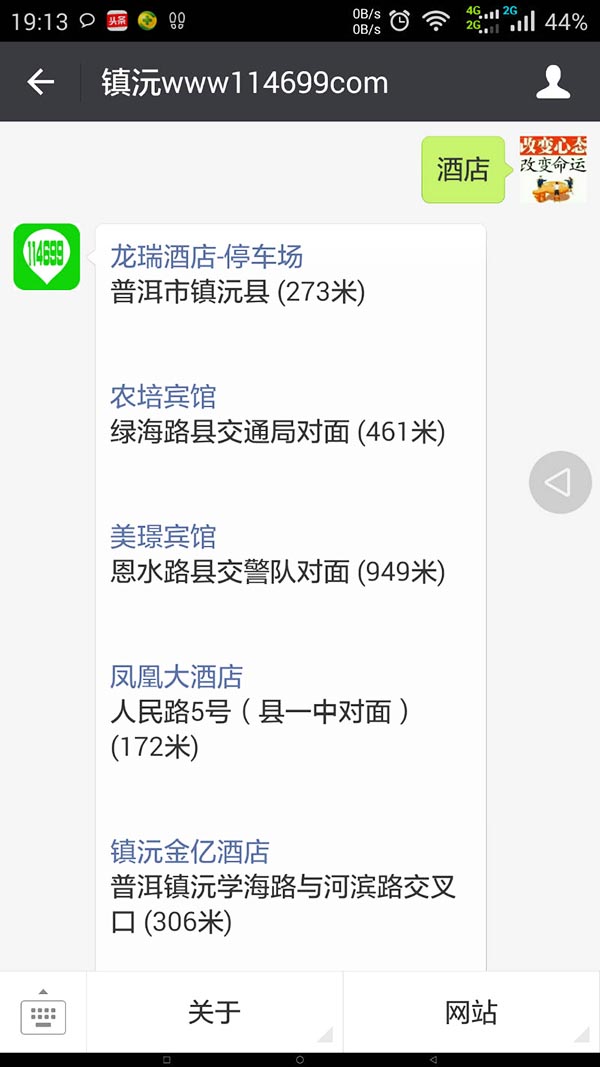Tap the gray floating triangle button
600x1067 pixels.
click(x=560, y=482)
